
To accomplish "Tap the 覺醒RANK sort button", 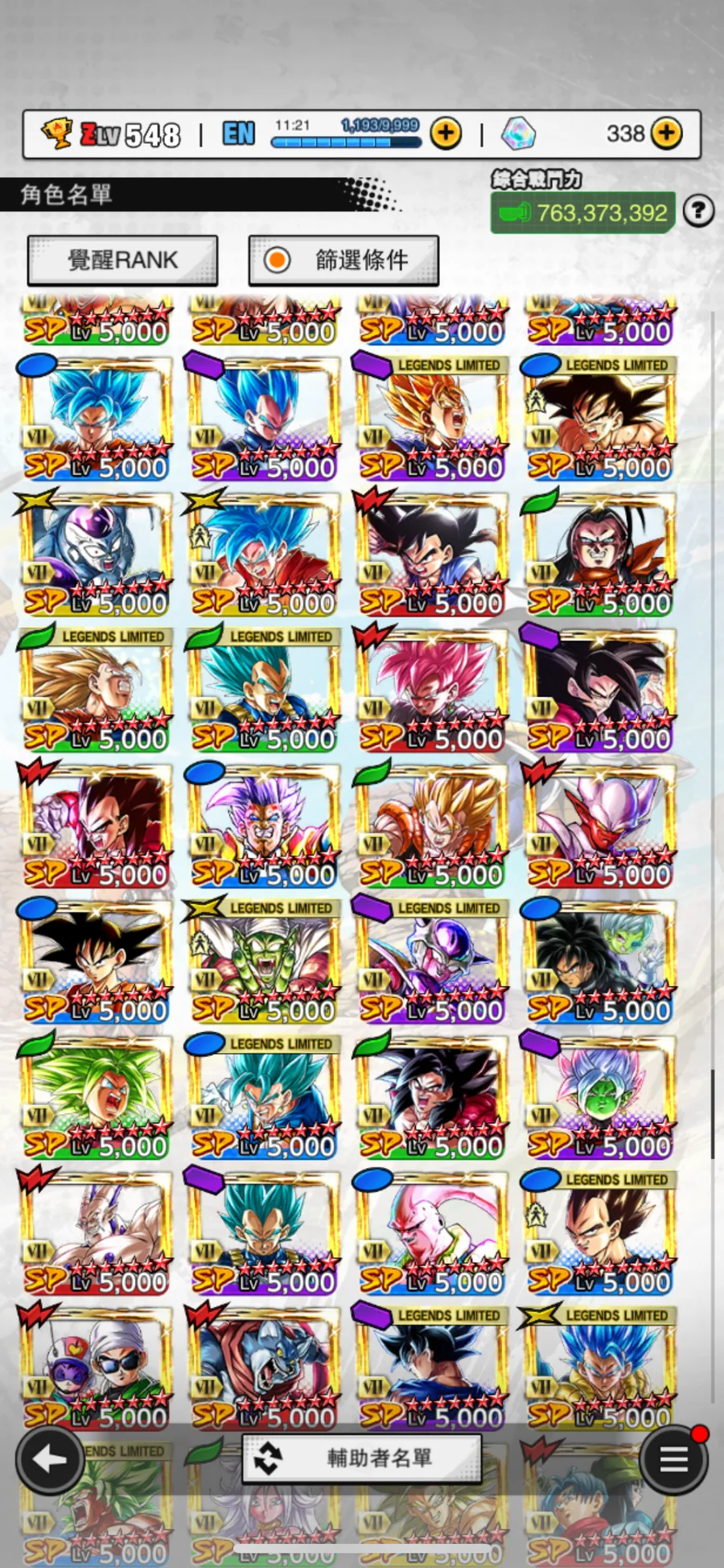I will 122,260.
